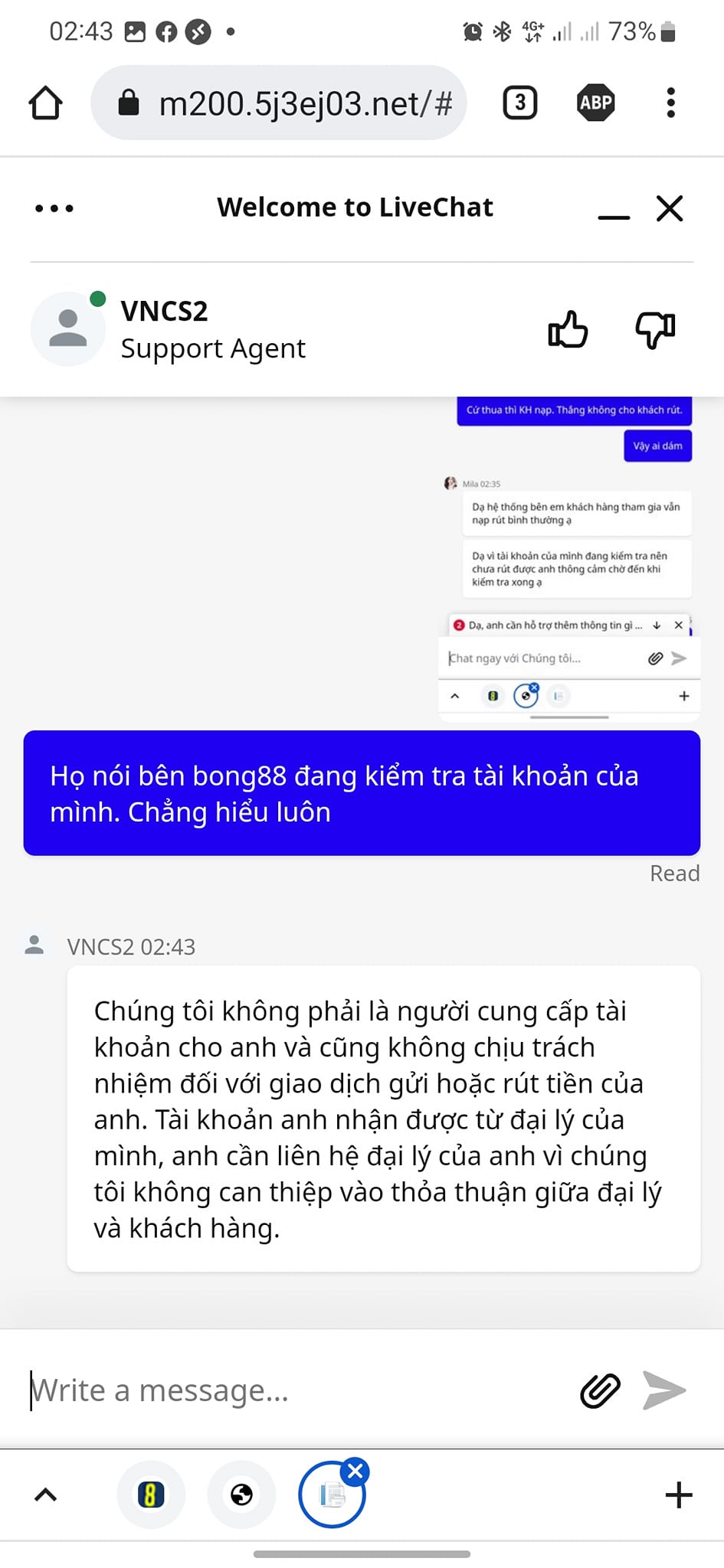Send the chat message
724x1568 pixels.
664,1390
